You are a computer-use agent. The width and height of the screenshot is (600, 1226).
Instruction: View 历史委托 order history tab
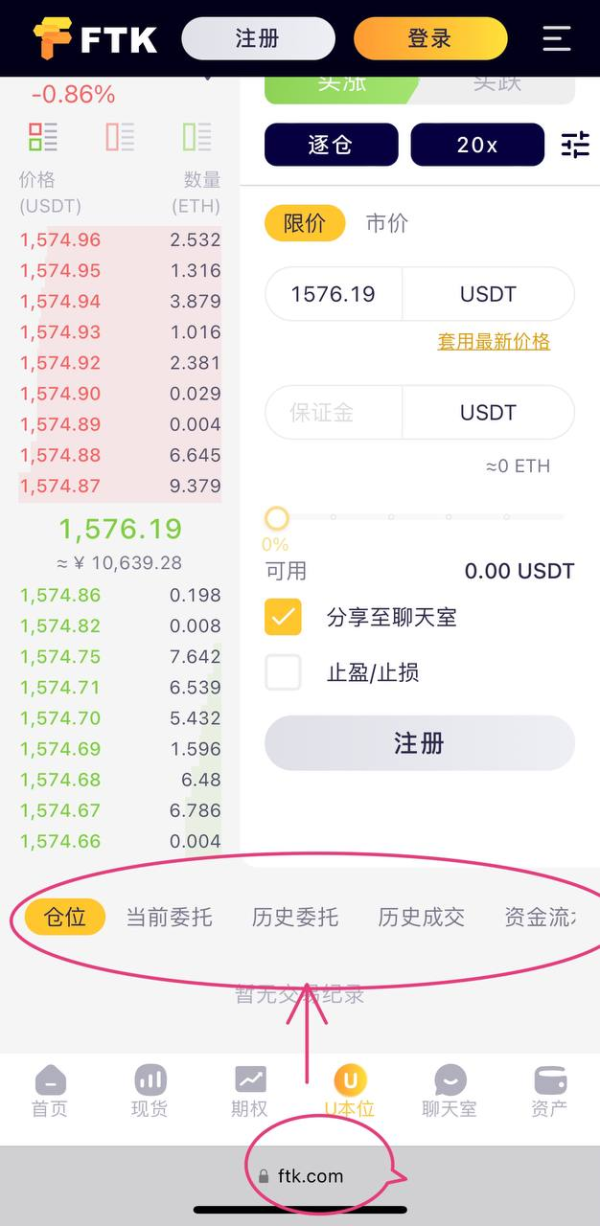click(295, 917)
